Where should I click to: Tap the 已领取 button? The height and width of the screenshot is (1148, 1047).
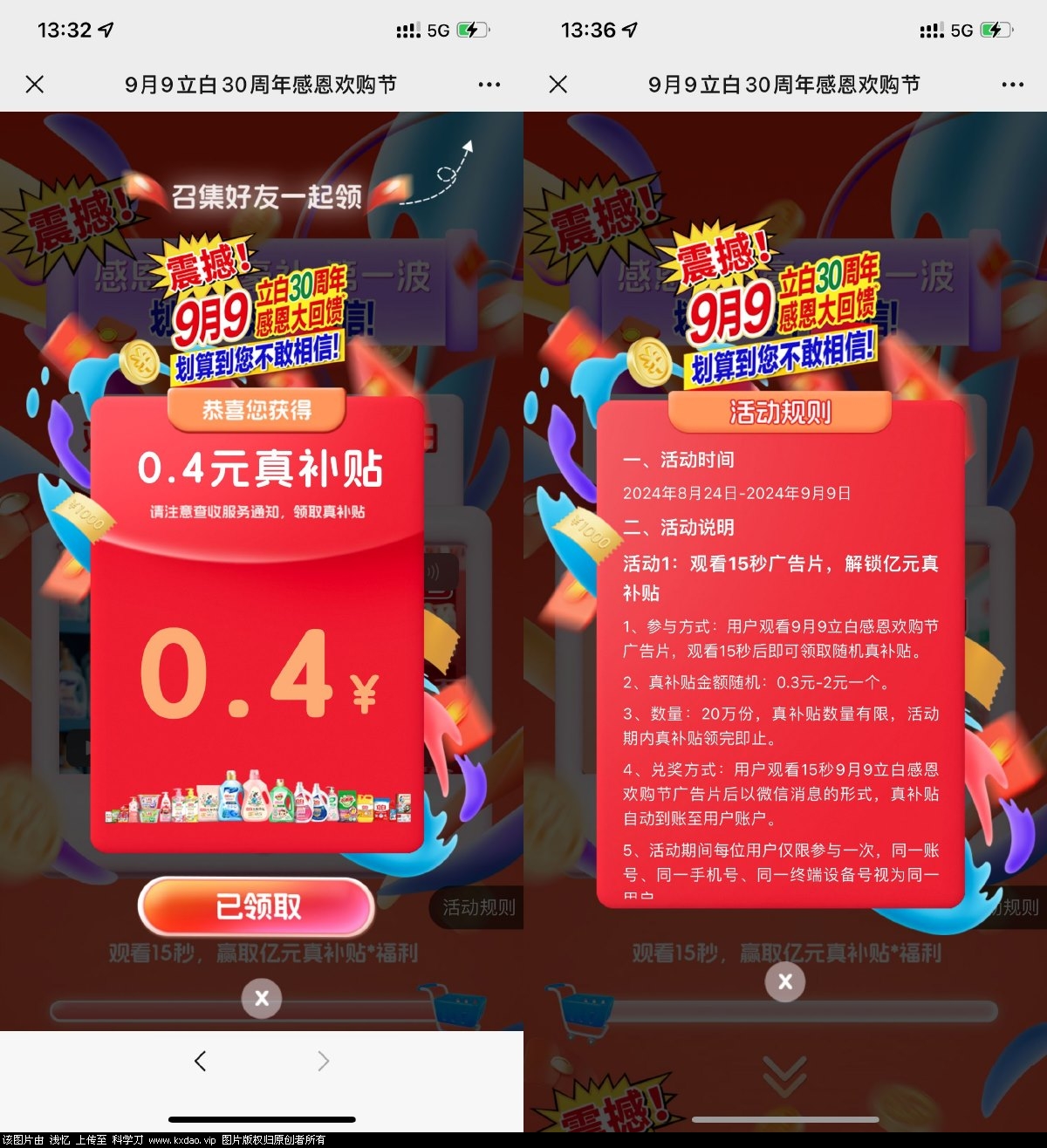coord(257,907)
